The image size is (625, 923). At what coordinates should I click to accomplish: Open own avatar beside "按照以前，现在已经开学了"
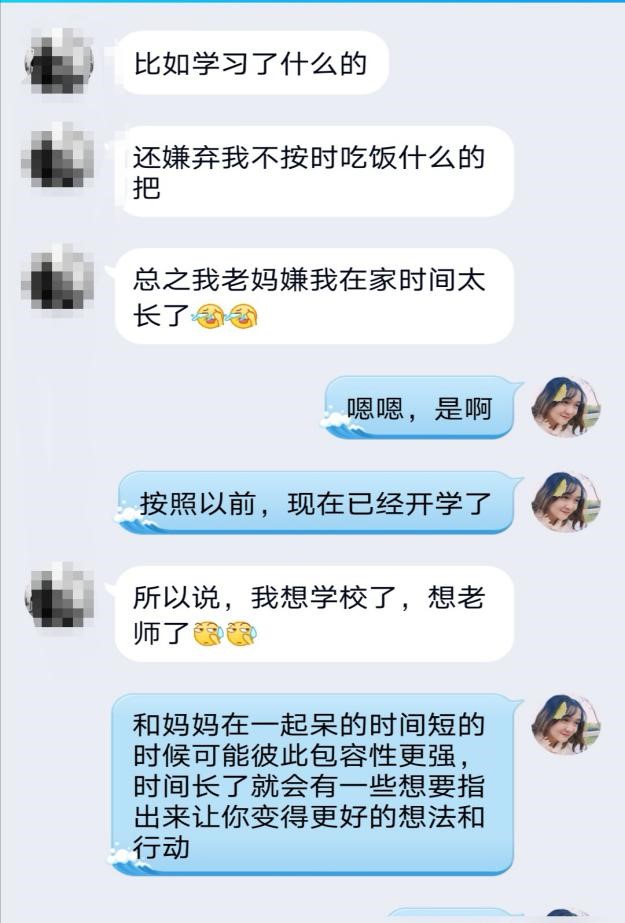[x=565, y=503]
